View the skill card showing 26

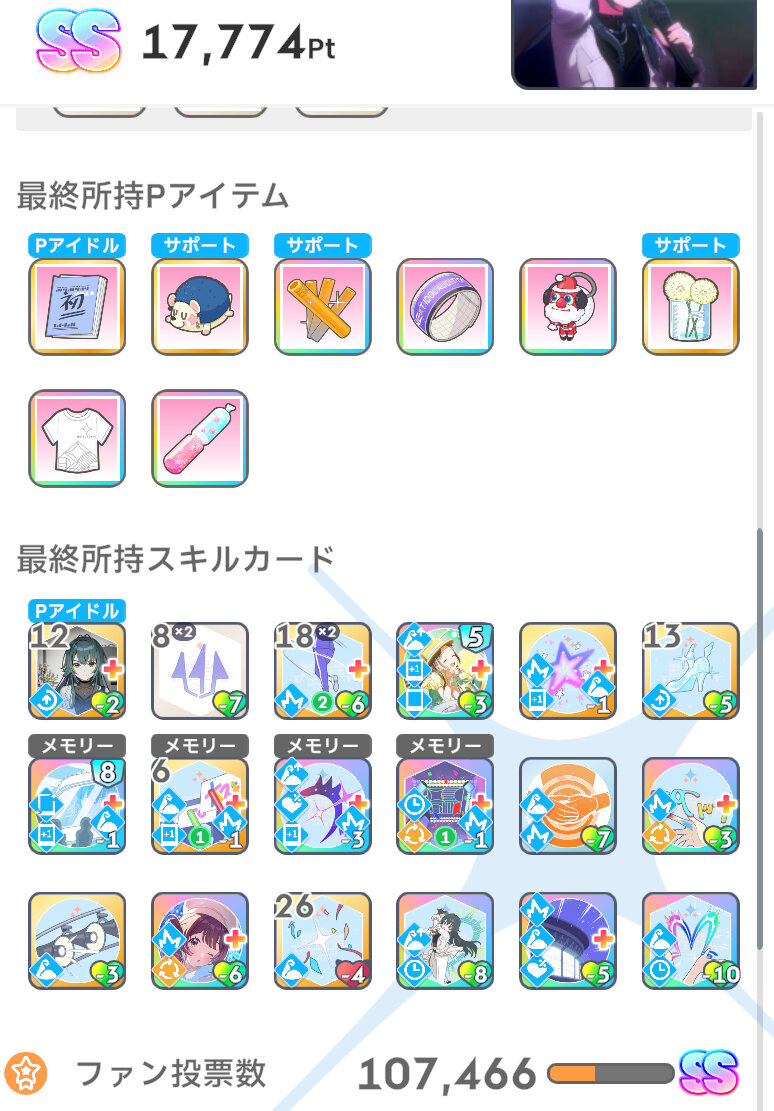click(x=323, y=941)
